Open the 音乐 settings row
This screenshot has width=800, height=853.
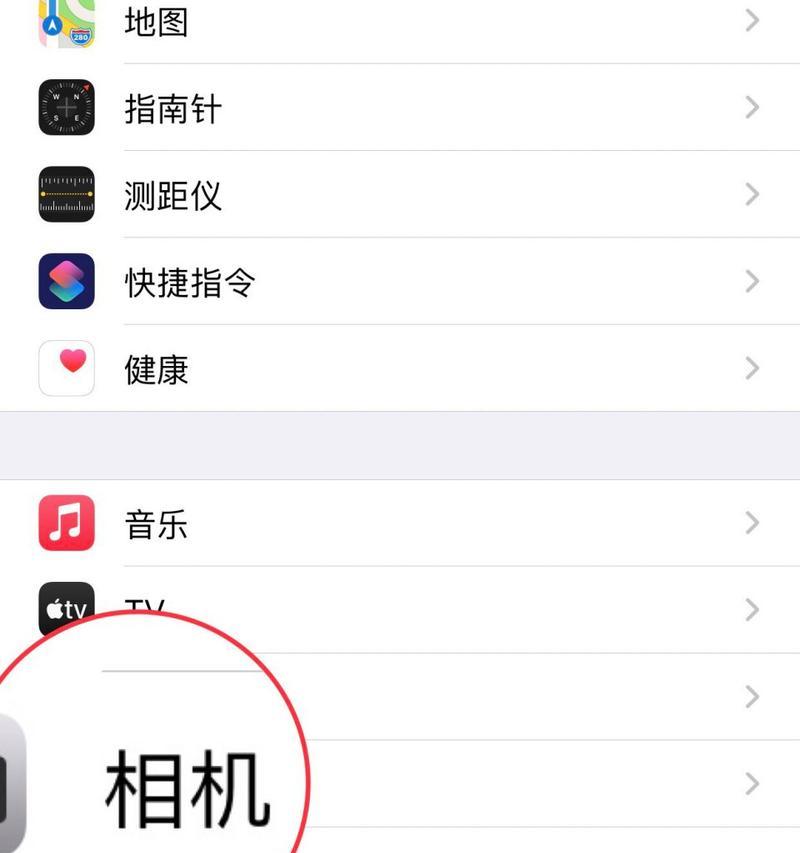pos(400,523)
